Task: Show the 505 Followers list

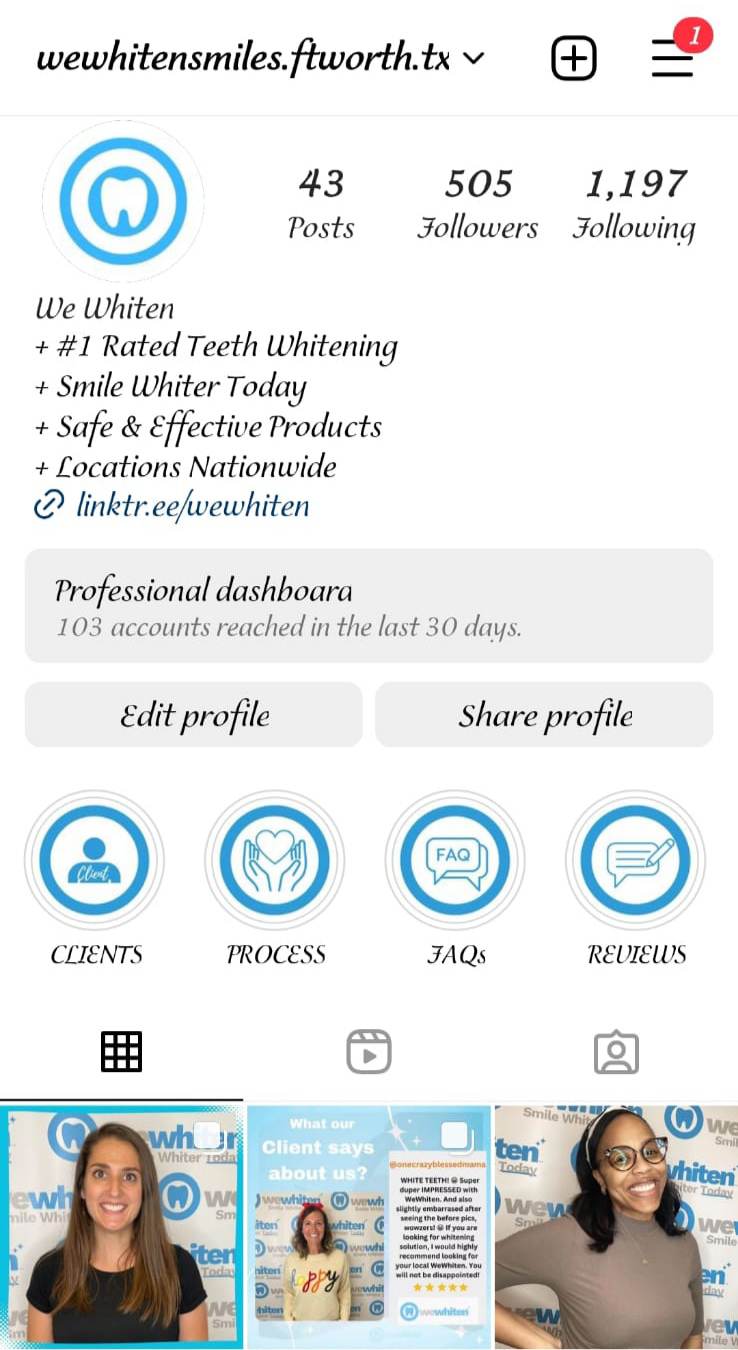Action: [x=478, y=204]
